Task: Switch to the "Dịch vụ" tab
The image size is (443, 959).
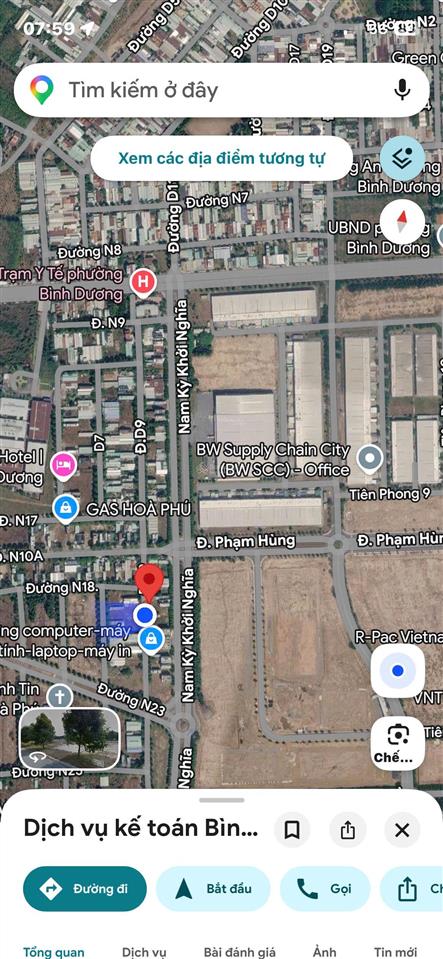Action: pyautogui.click(x=144, y=952)
